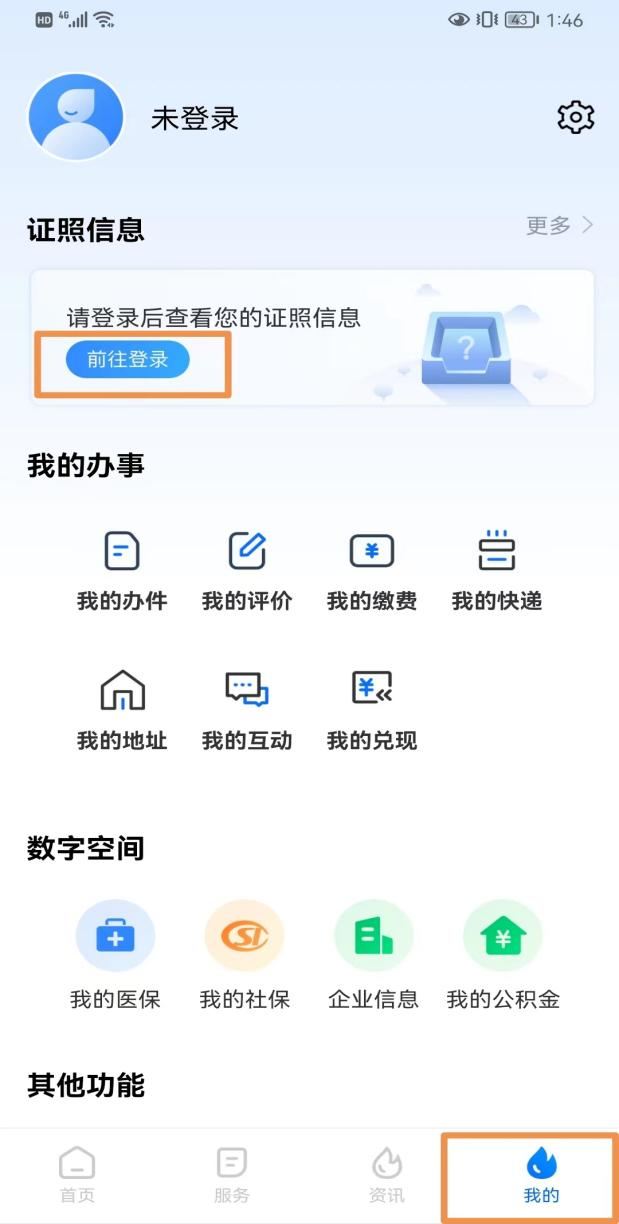The width and height of the screenshot is (619, 1224).
Task: Go to the 资讯 tab
Action: coord(387,1176)
